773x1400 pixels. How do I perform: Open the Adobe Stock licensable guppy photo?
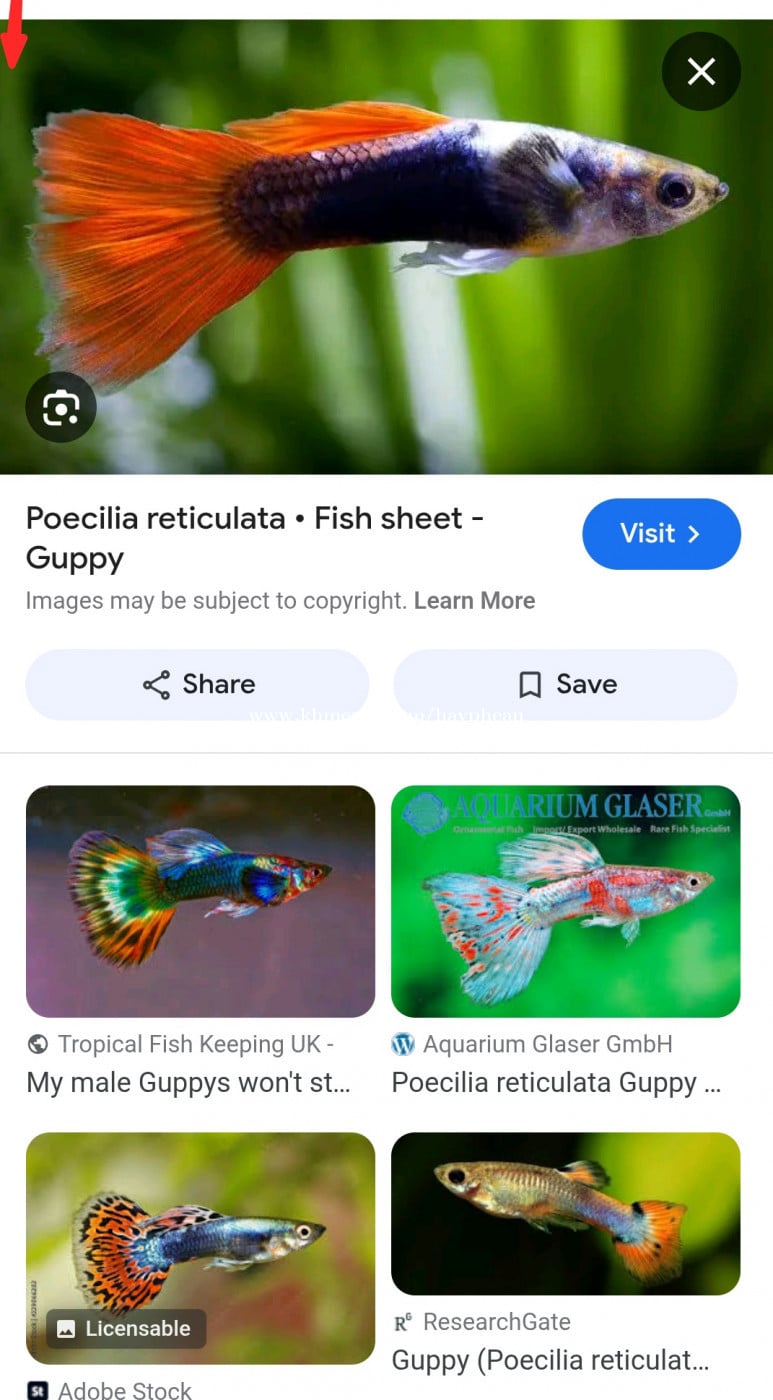coord(200,1247)
